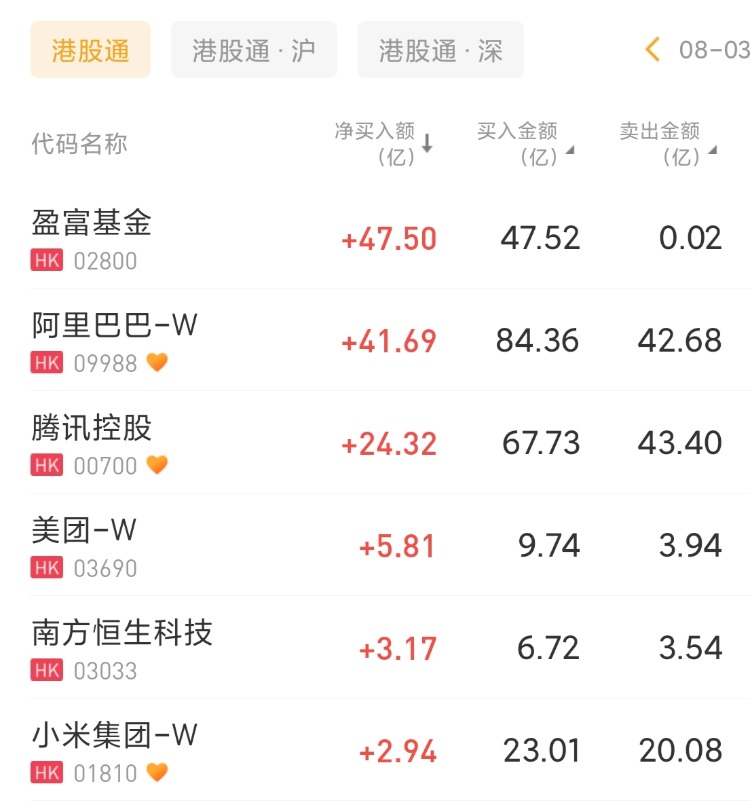
Task: Go to previous date with left arrow
Action: tap(652, 50)
